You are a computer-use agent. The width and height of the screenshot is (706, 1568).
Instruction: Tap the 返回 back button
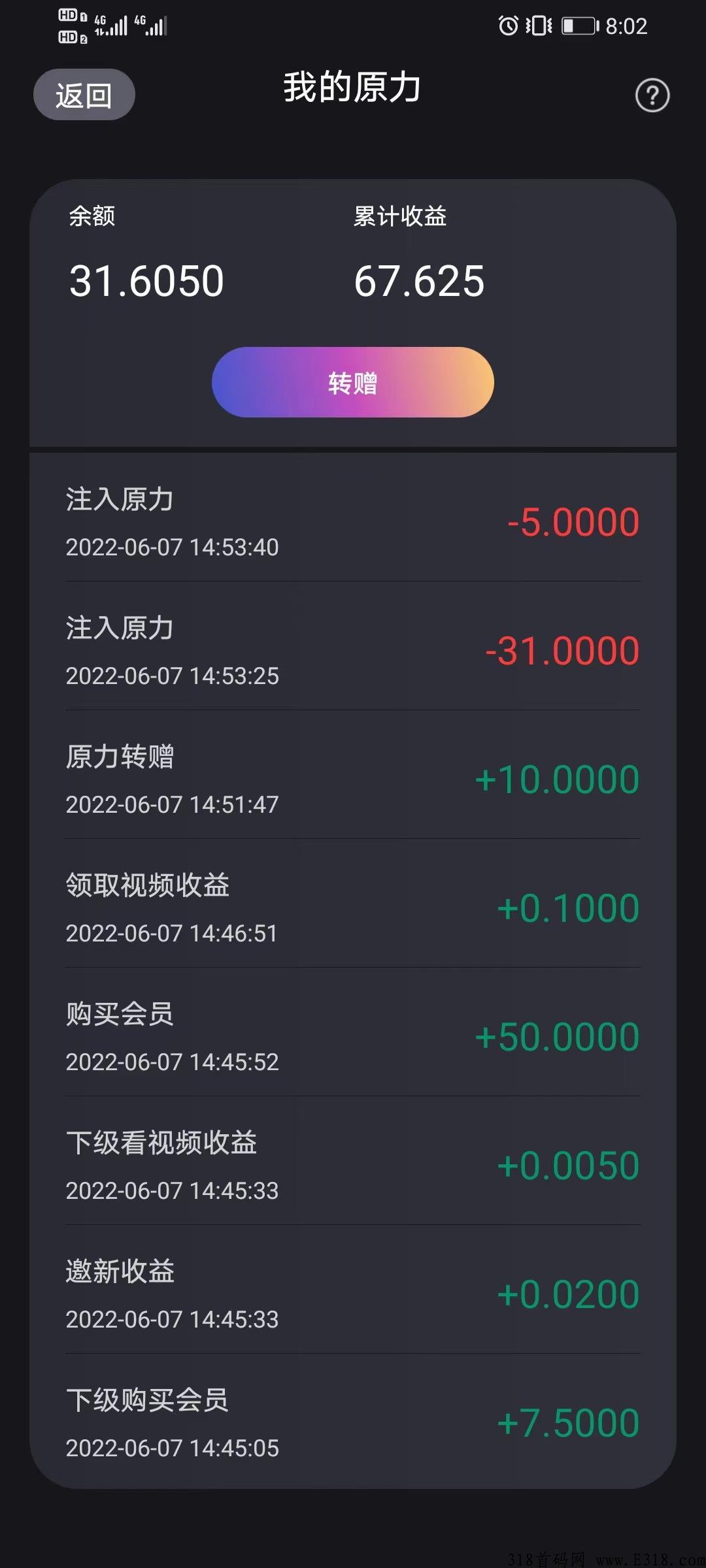(x=84, y=95)
